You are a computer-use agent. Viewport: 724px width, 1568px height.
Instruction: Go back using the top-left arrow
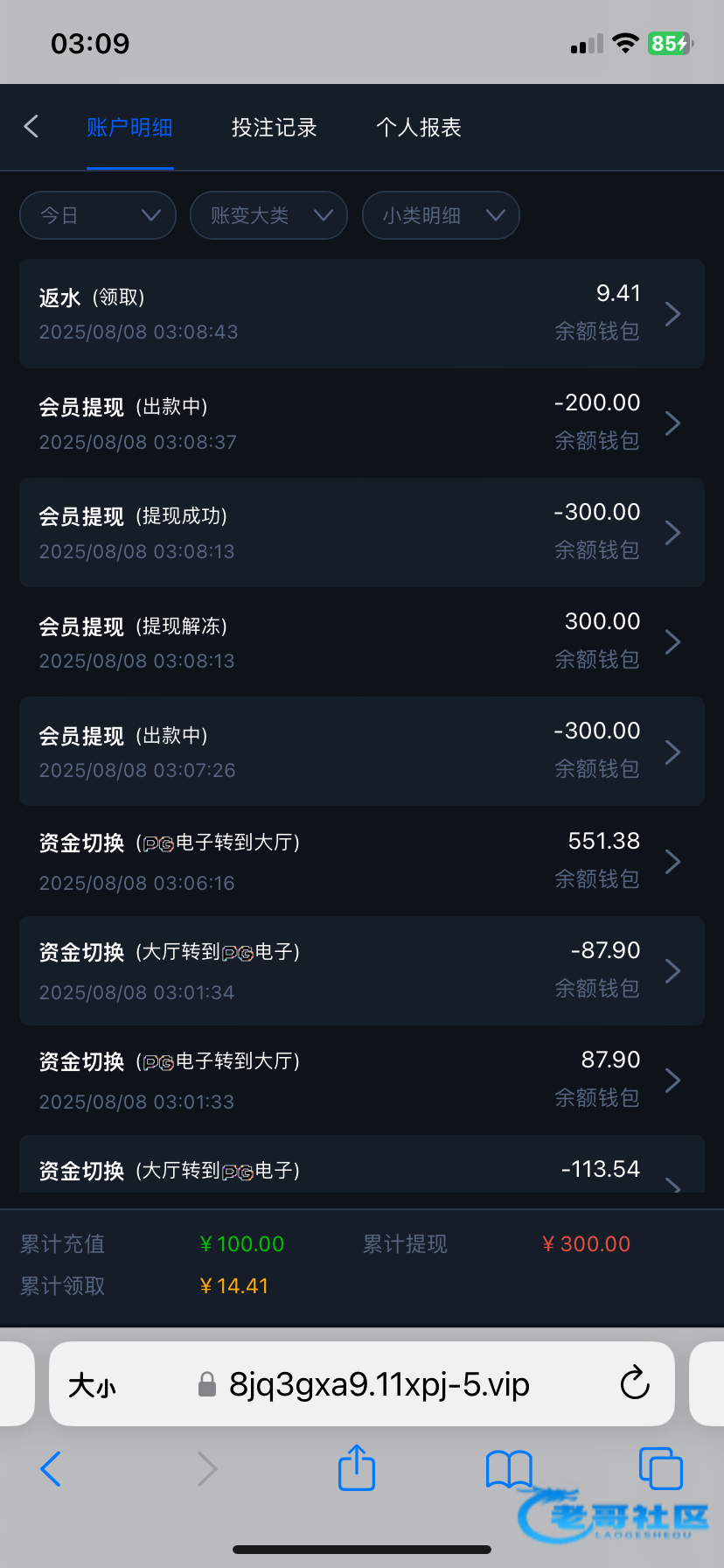(x=31, y=127)
